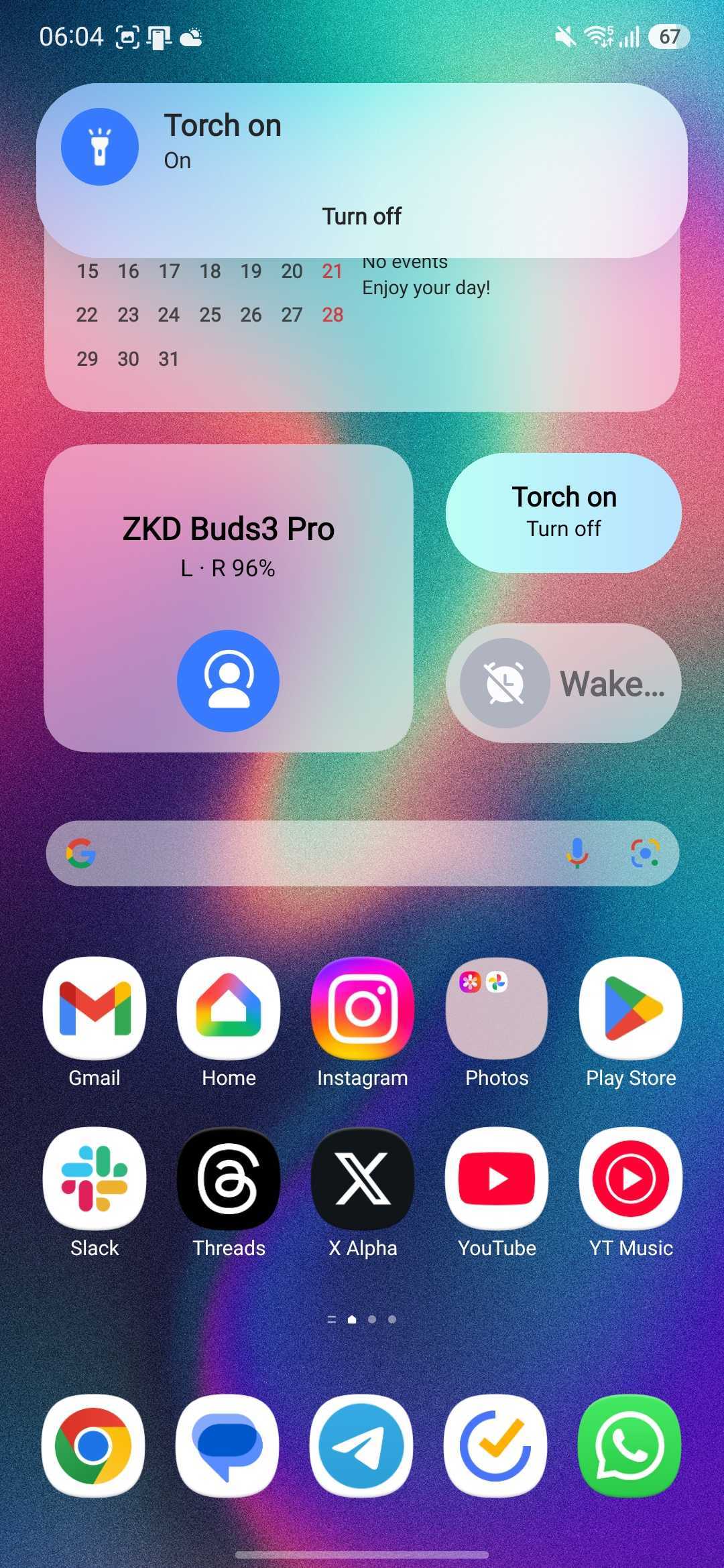The height and width of the screenshot is (1568, 724).
Task: Toggle the Wake alarm widget
Action: 563,683
